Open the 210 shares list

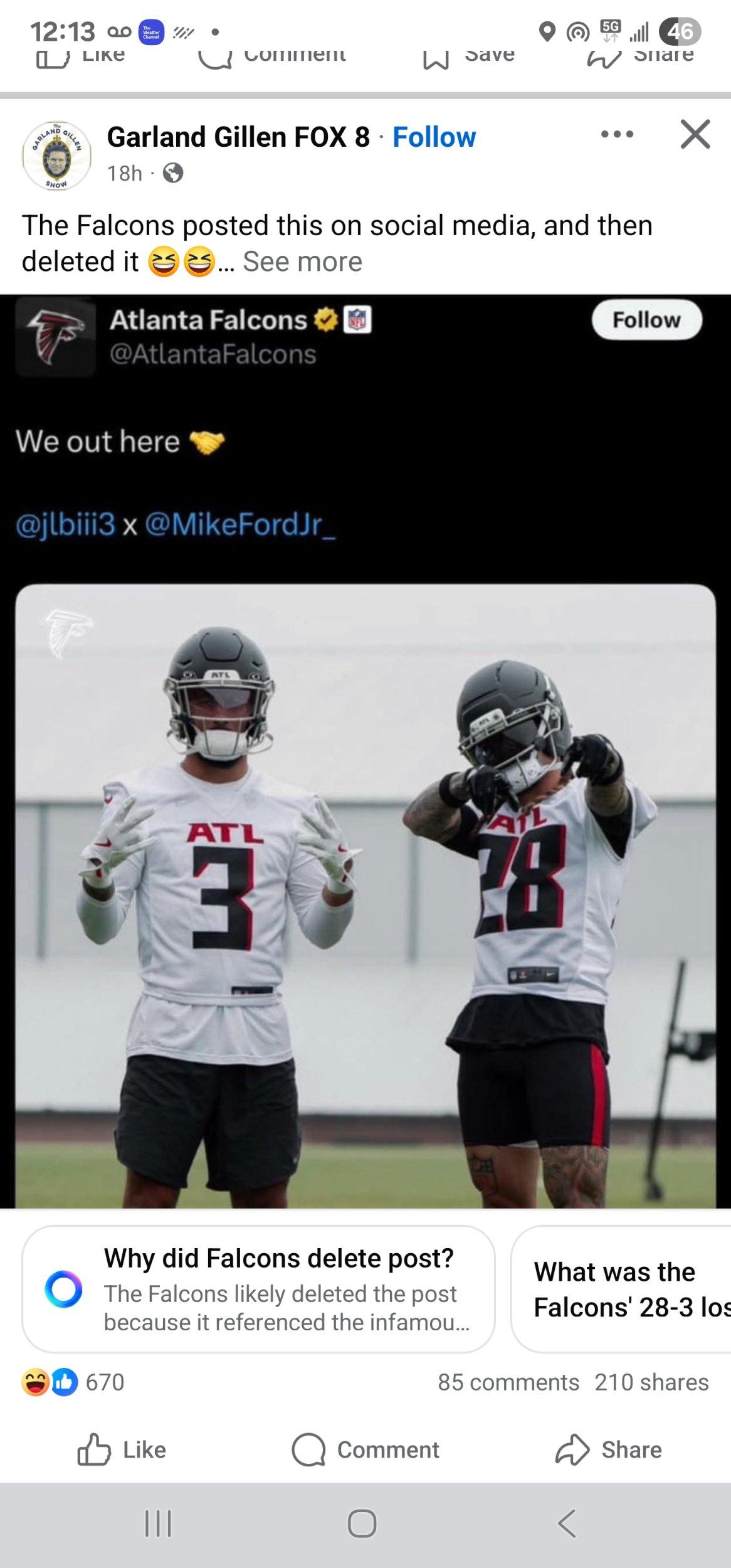pos(651,1382)
